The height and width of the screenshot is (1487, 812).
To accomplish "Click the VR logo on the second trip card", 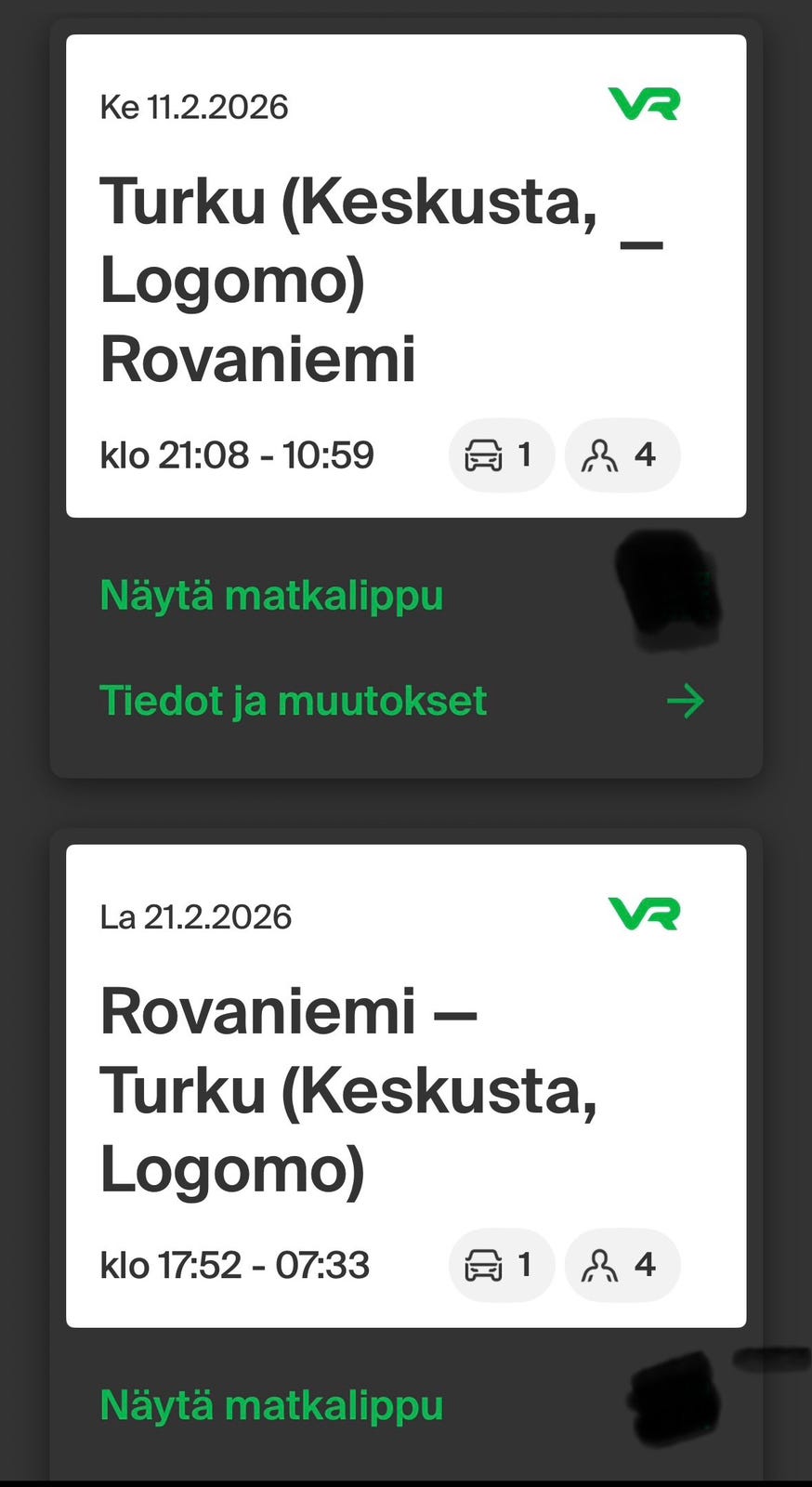I will pos(645,914).
